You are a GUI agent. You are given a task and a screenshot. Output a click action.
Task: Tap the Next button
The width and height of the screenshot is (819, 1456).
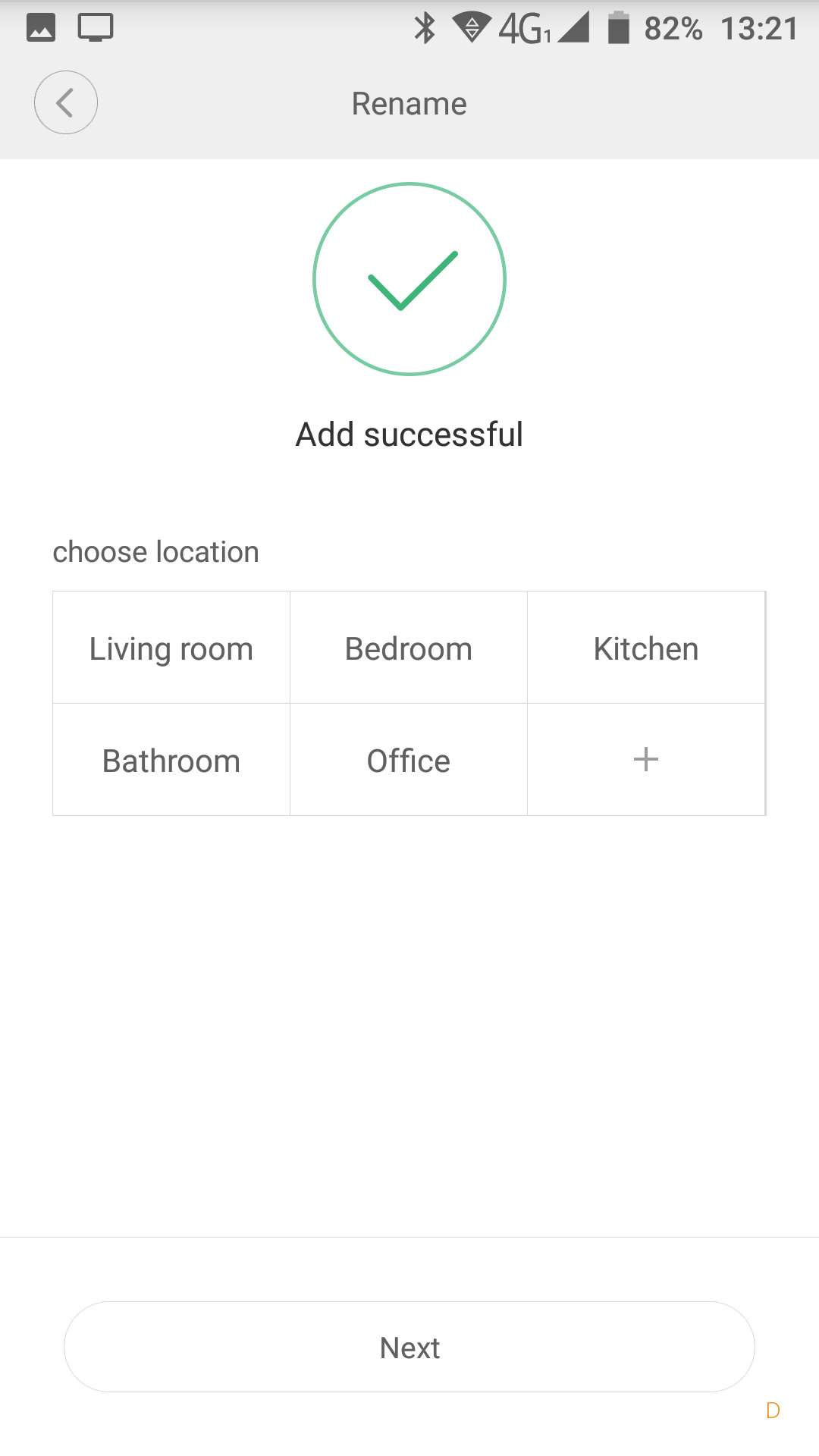coord(409,1347)
